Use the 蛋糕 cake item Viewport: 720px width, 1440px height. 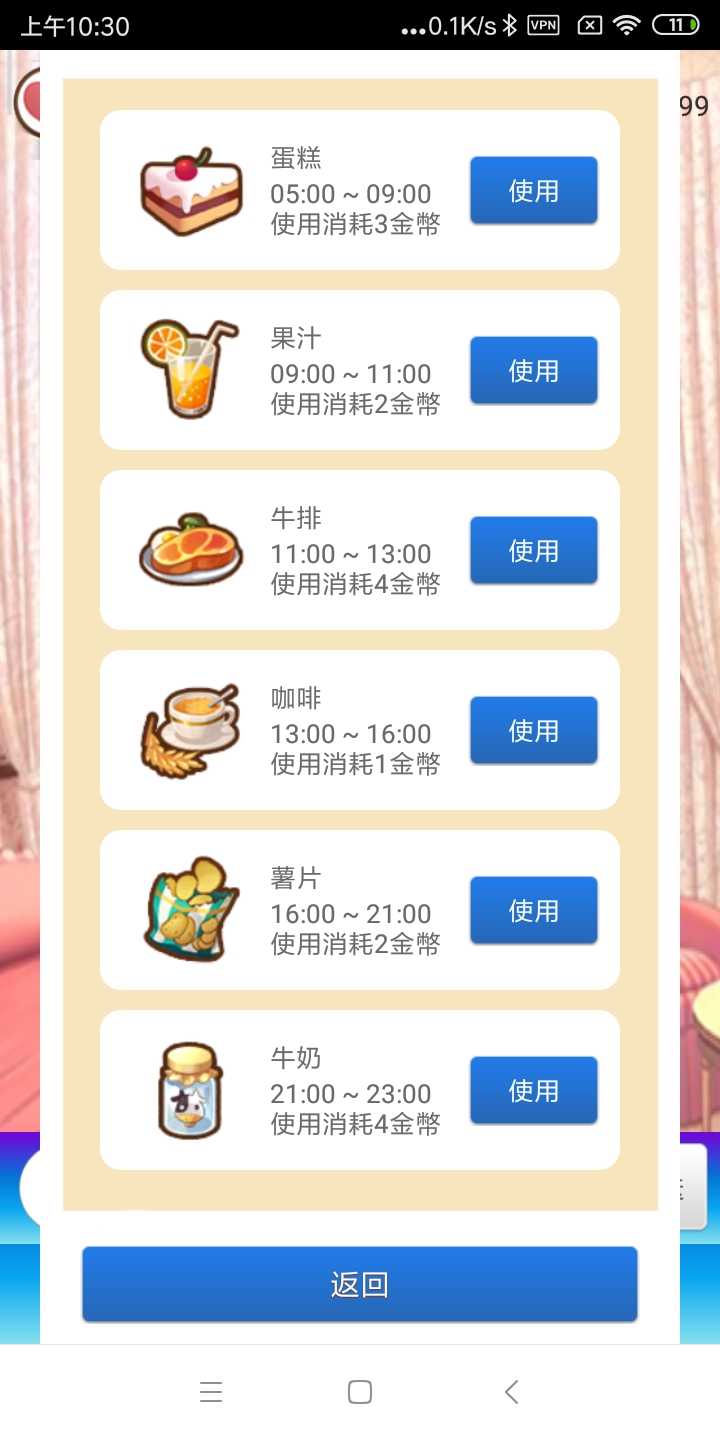[533, 190]
